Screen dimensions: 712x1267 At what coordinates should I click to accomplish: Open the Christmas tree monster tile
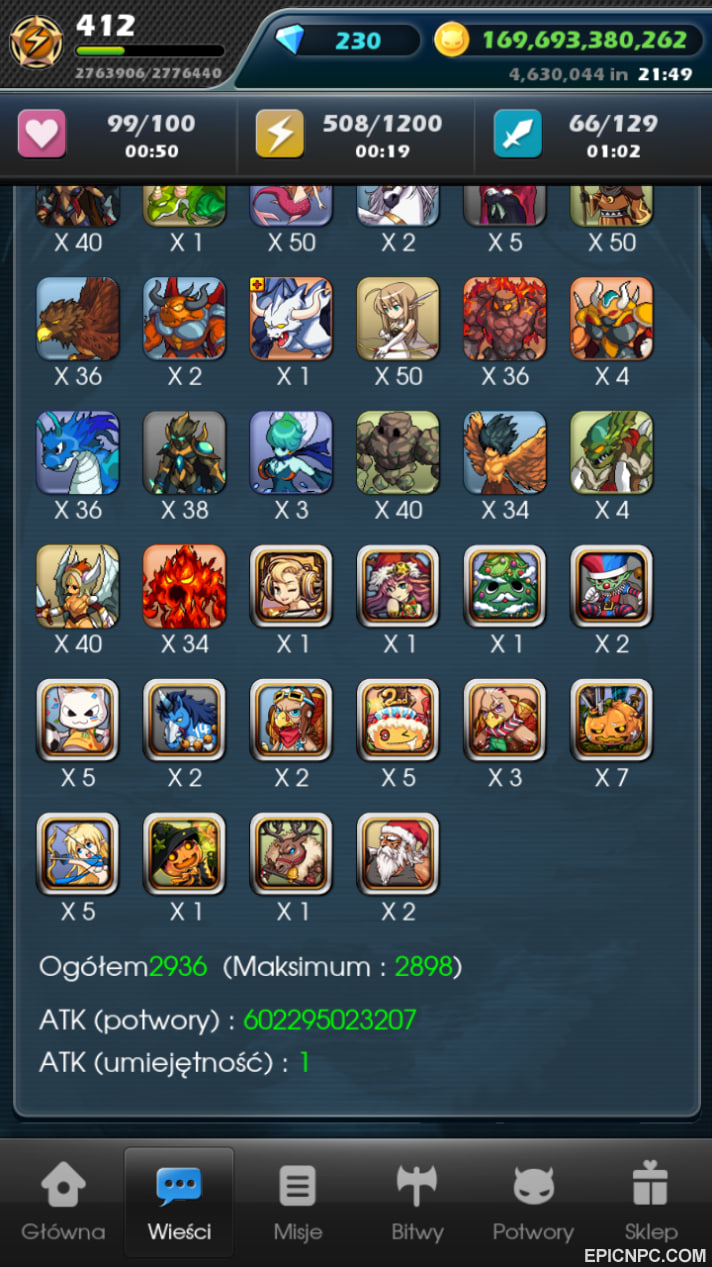[x=505, y=586]
